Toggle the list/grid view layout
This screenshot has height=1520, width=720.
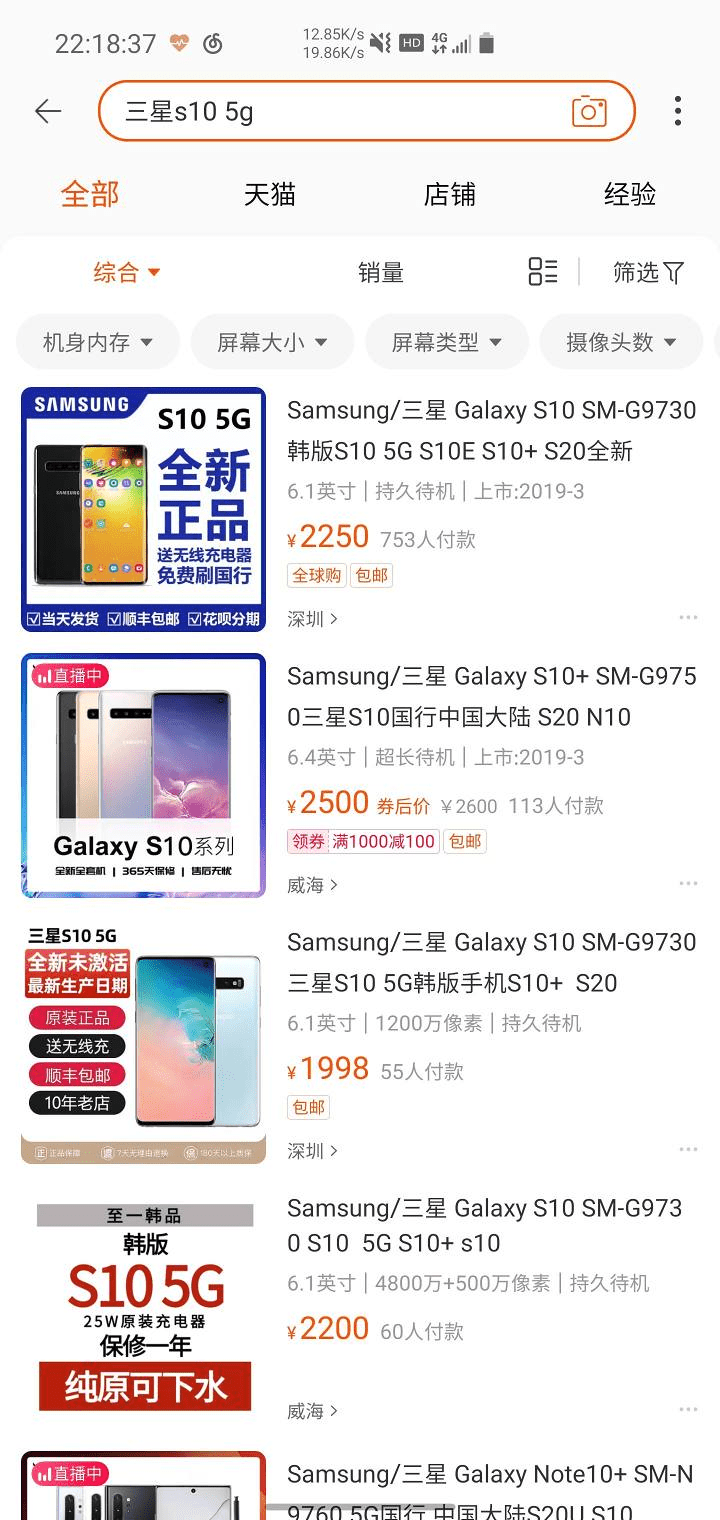click(x=543, y=271)
